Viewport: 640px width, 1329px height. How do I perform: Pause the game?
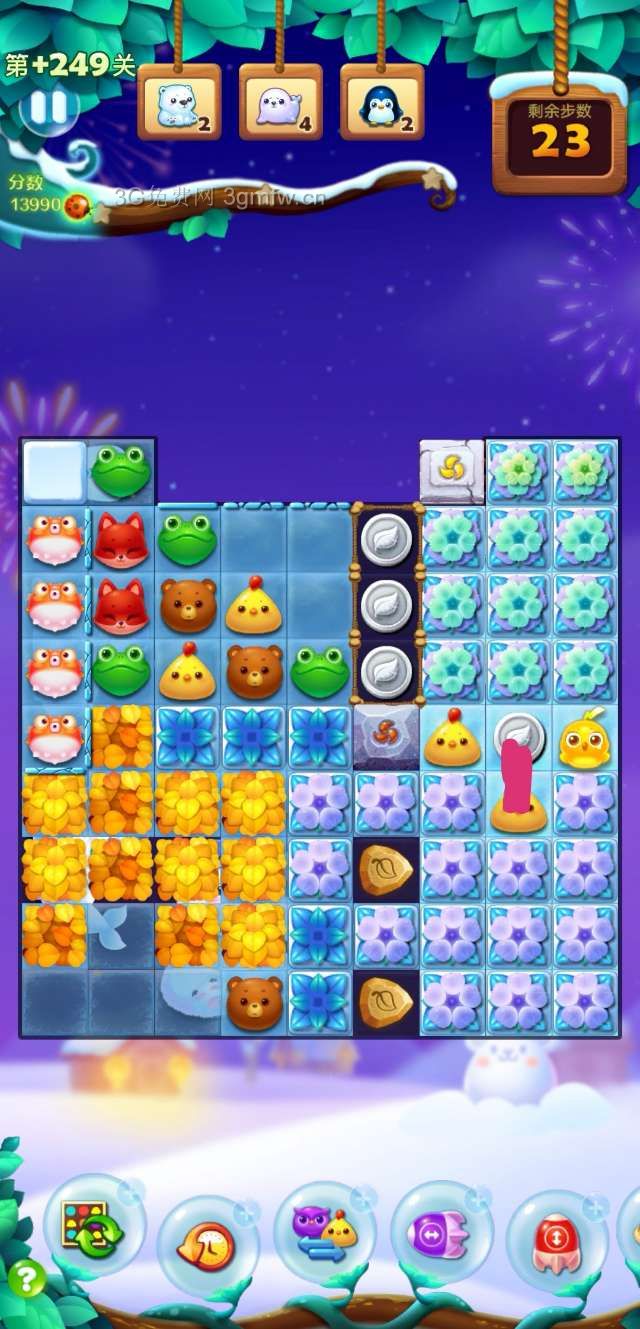(x=47, y=107)
